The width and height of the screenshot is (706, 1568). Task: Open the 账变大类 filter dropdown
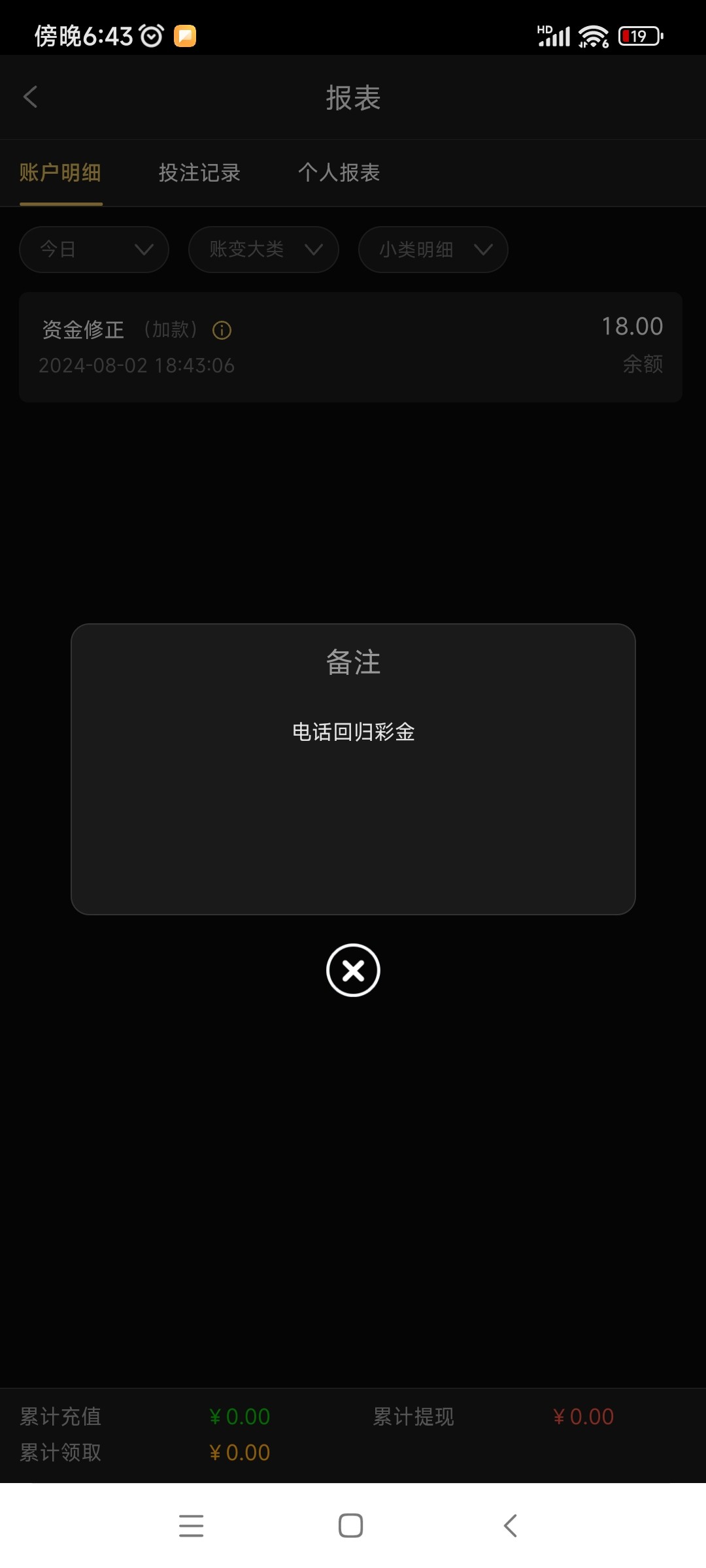click(263, 250)
